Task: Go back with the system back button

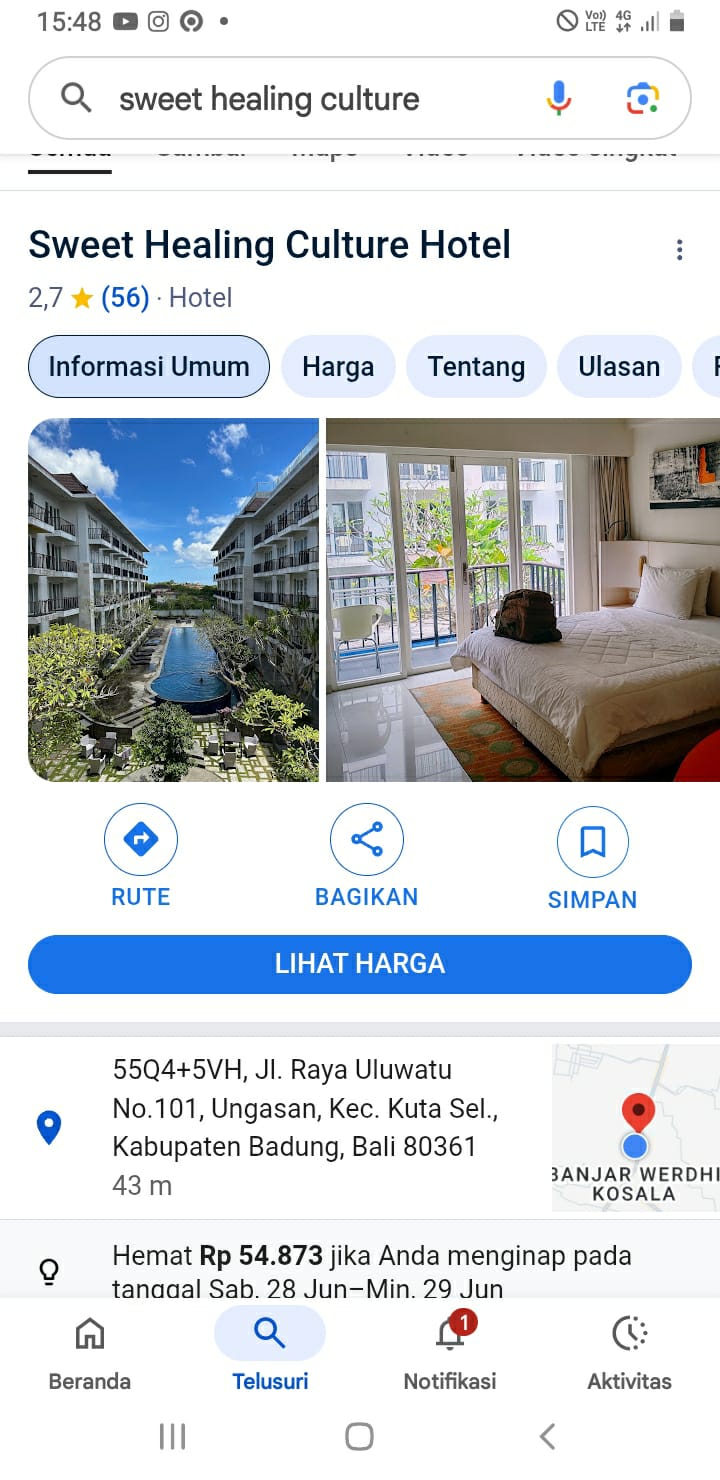Action: click(547, 1437)
